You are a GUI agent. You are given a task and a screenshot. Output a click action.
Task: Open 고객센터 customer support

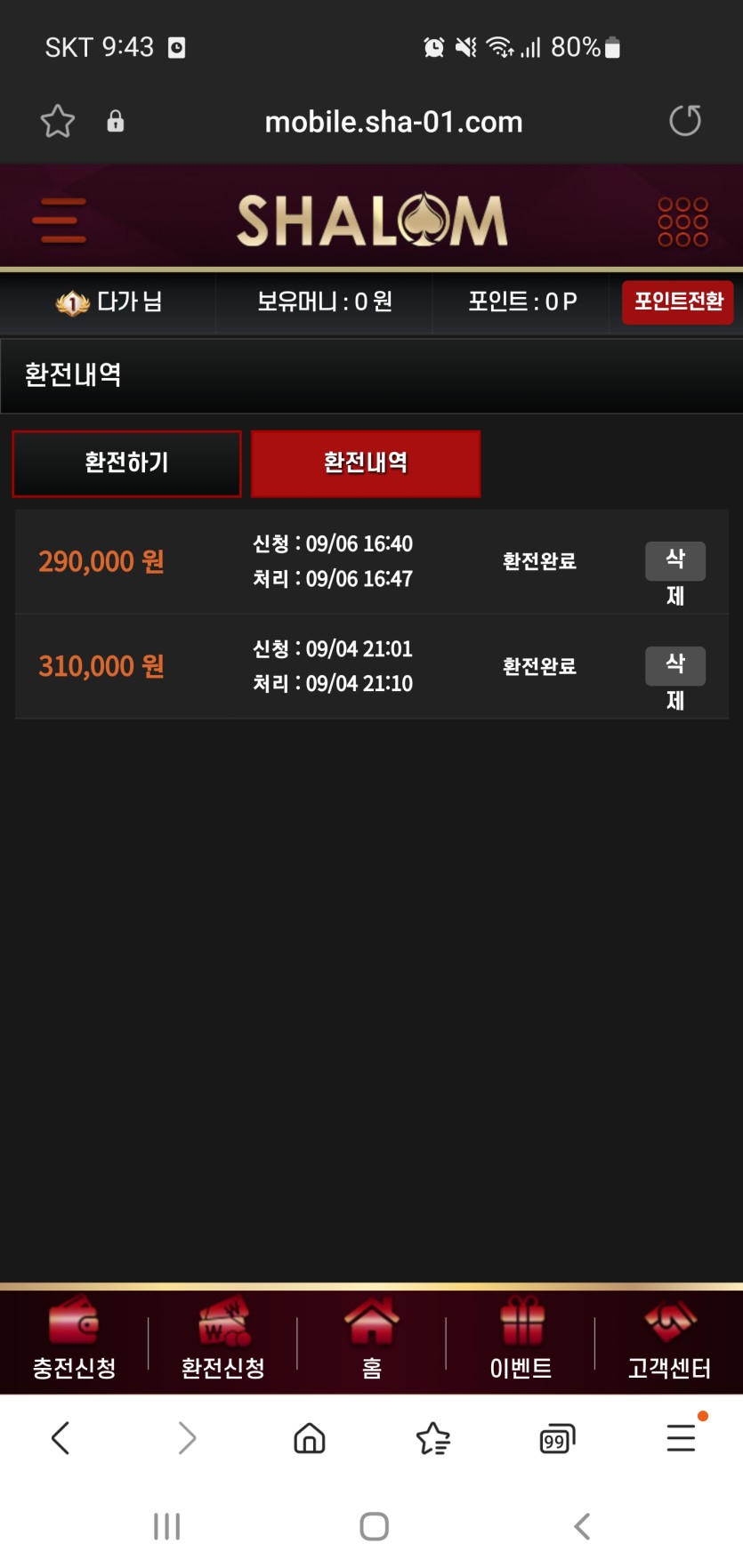[x=669, y=1340]
